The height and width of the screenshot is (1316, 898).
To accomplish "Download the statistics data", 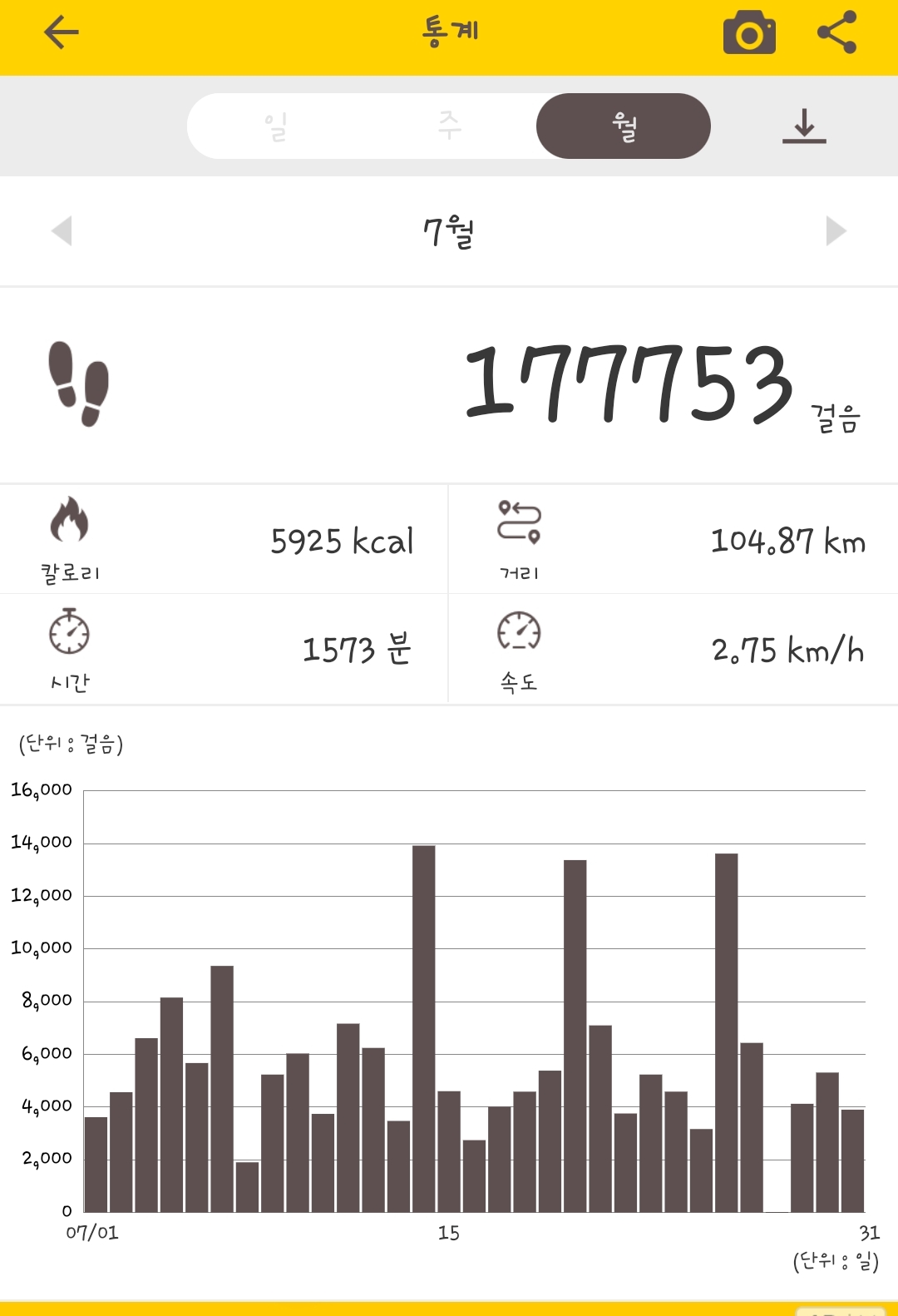I will click(x=804, y=126).
